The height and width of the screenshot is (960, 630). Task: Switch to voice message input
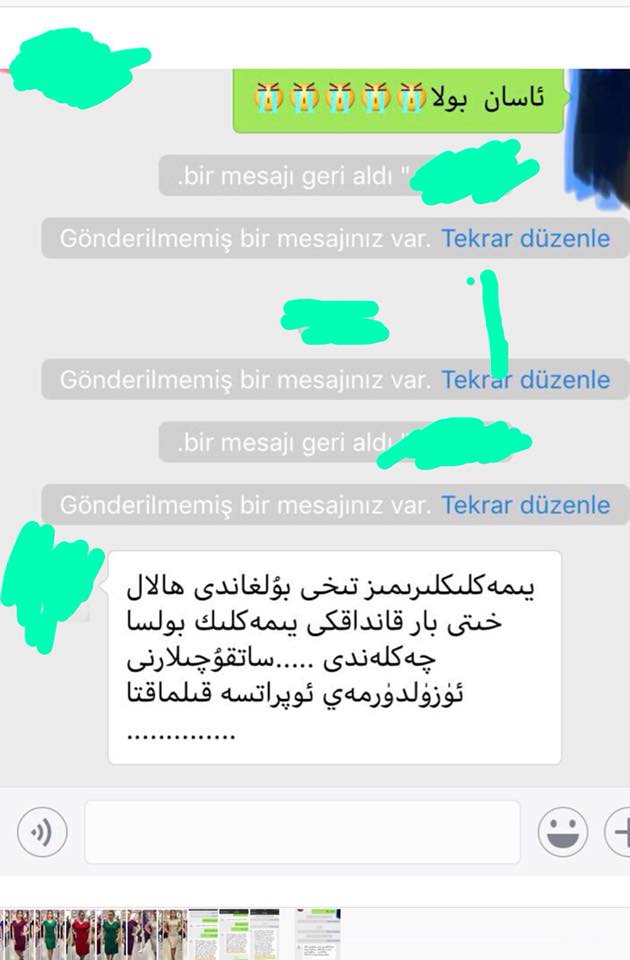pos(42,831)
